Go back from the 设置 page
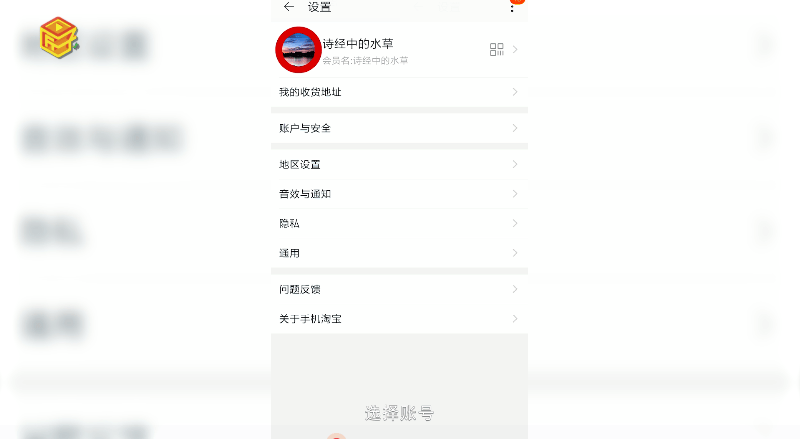800x439 pixels. pos(289,7)
